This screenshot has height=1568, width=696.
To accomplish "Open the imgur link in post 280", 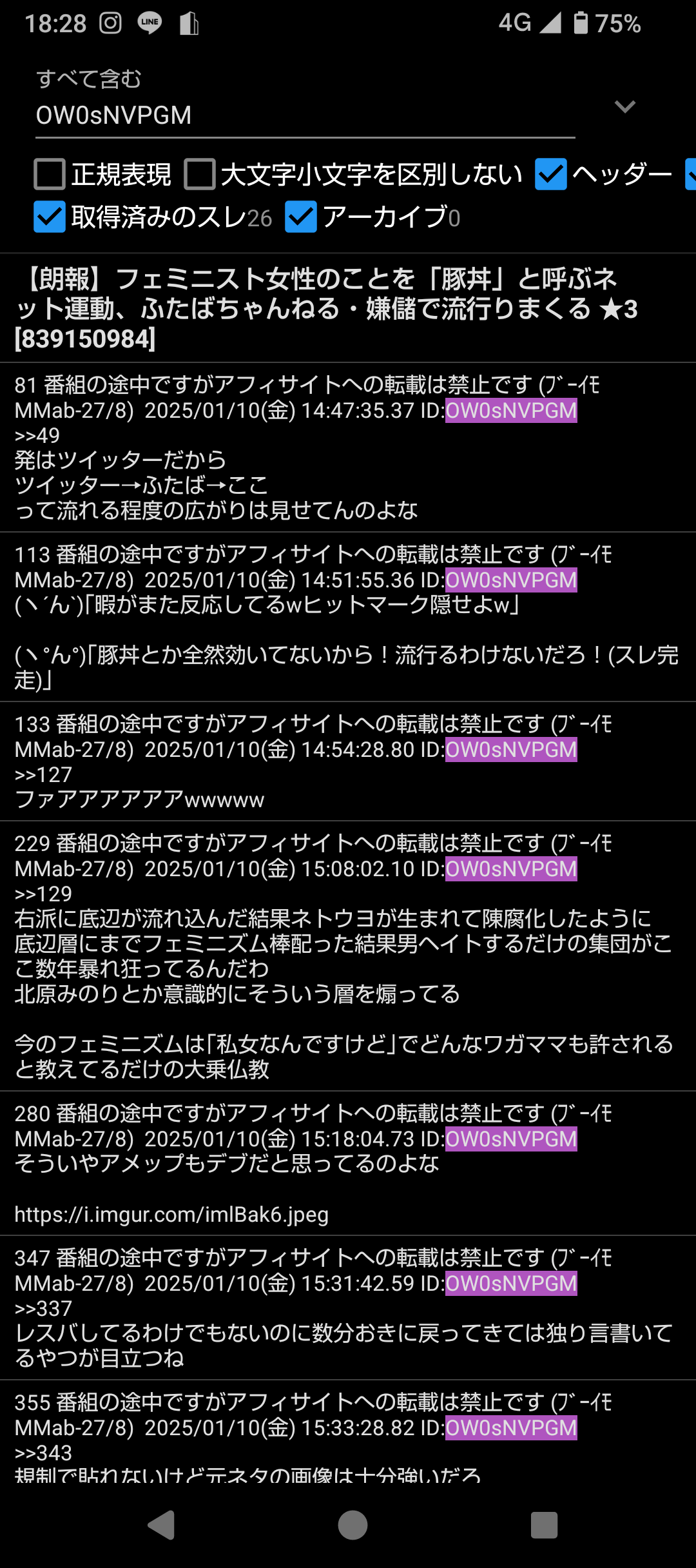I will [171, 1215].
